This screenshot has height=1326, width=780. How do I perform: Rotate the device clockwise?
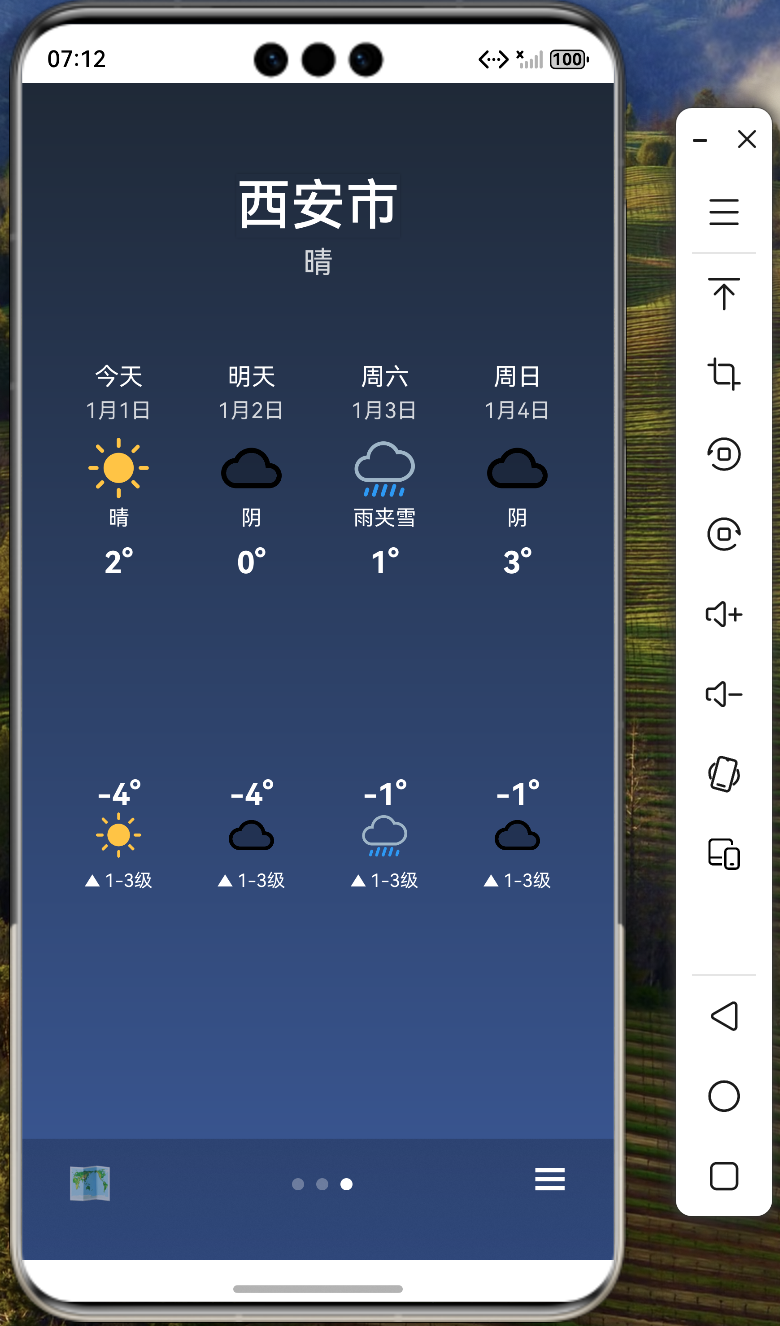[722, 534]
